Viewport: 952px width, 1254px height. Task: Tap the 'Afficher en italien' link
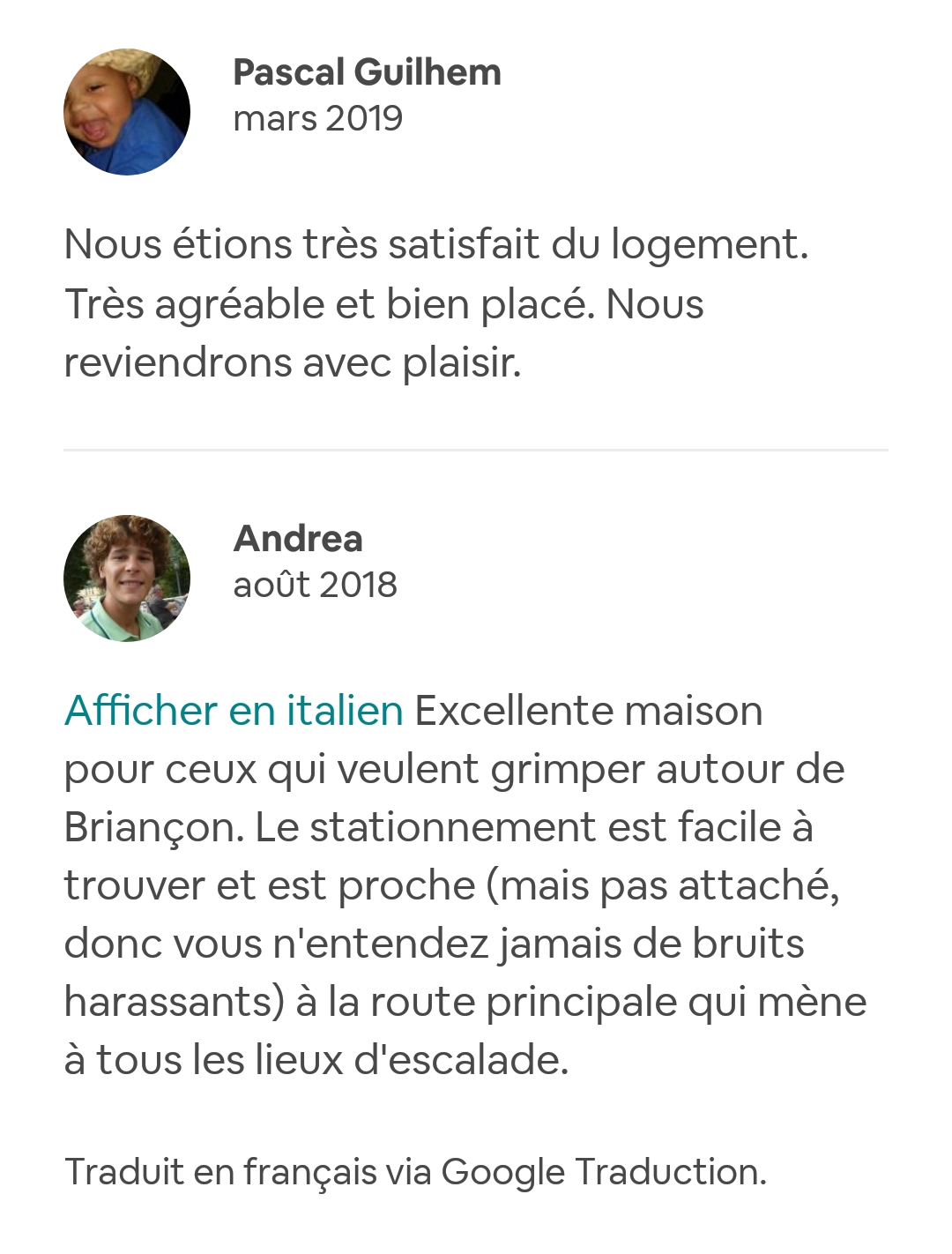[234, 711]
